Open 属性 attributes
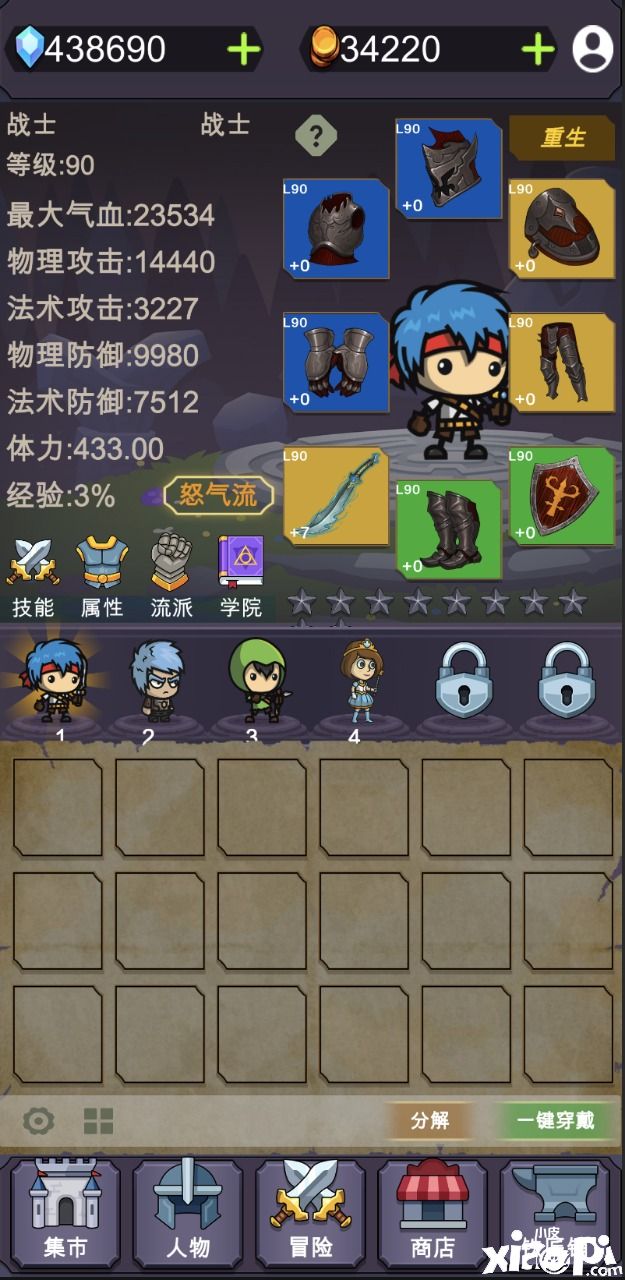Image resolution: width=625 pixels, height=1280 pixels. 101,577
